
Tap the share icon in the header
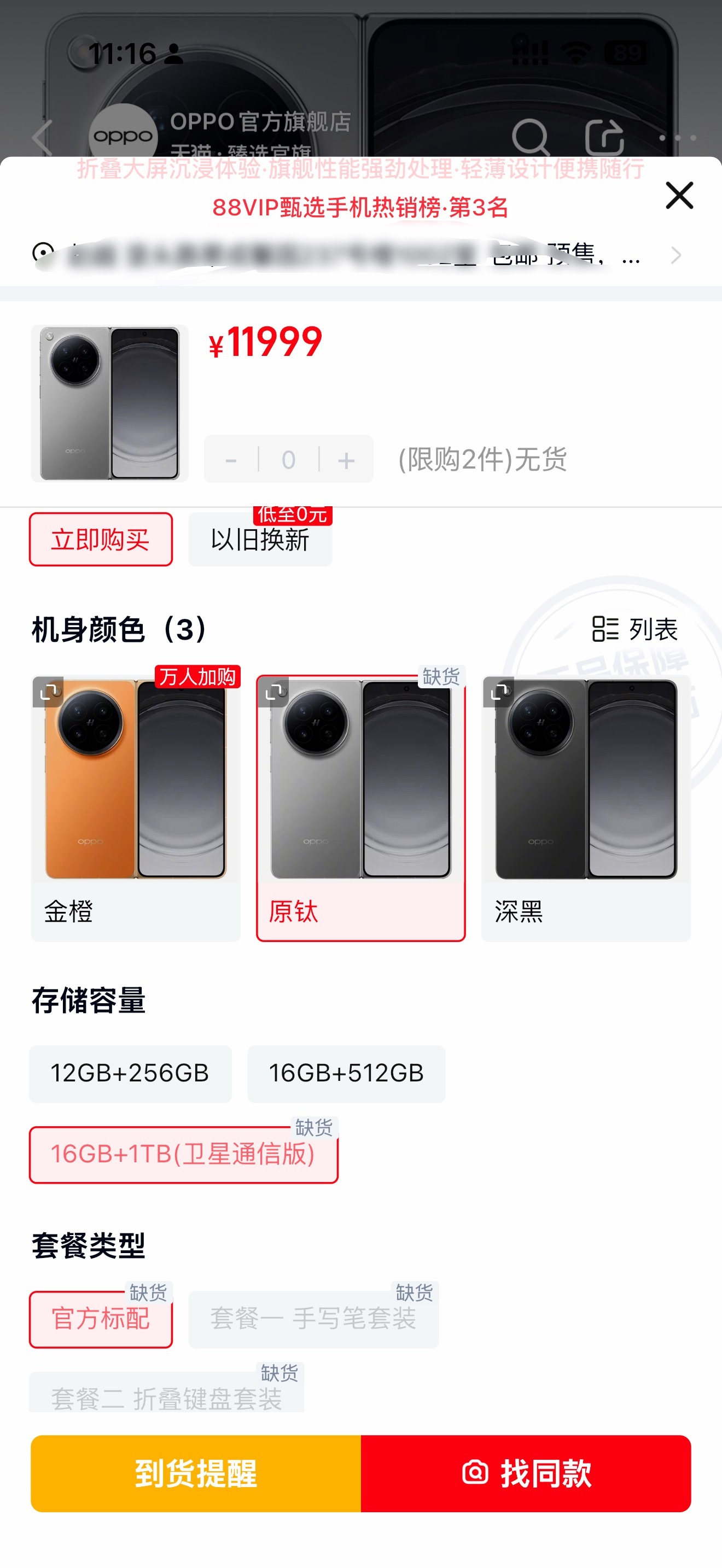(607, 137)
